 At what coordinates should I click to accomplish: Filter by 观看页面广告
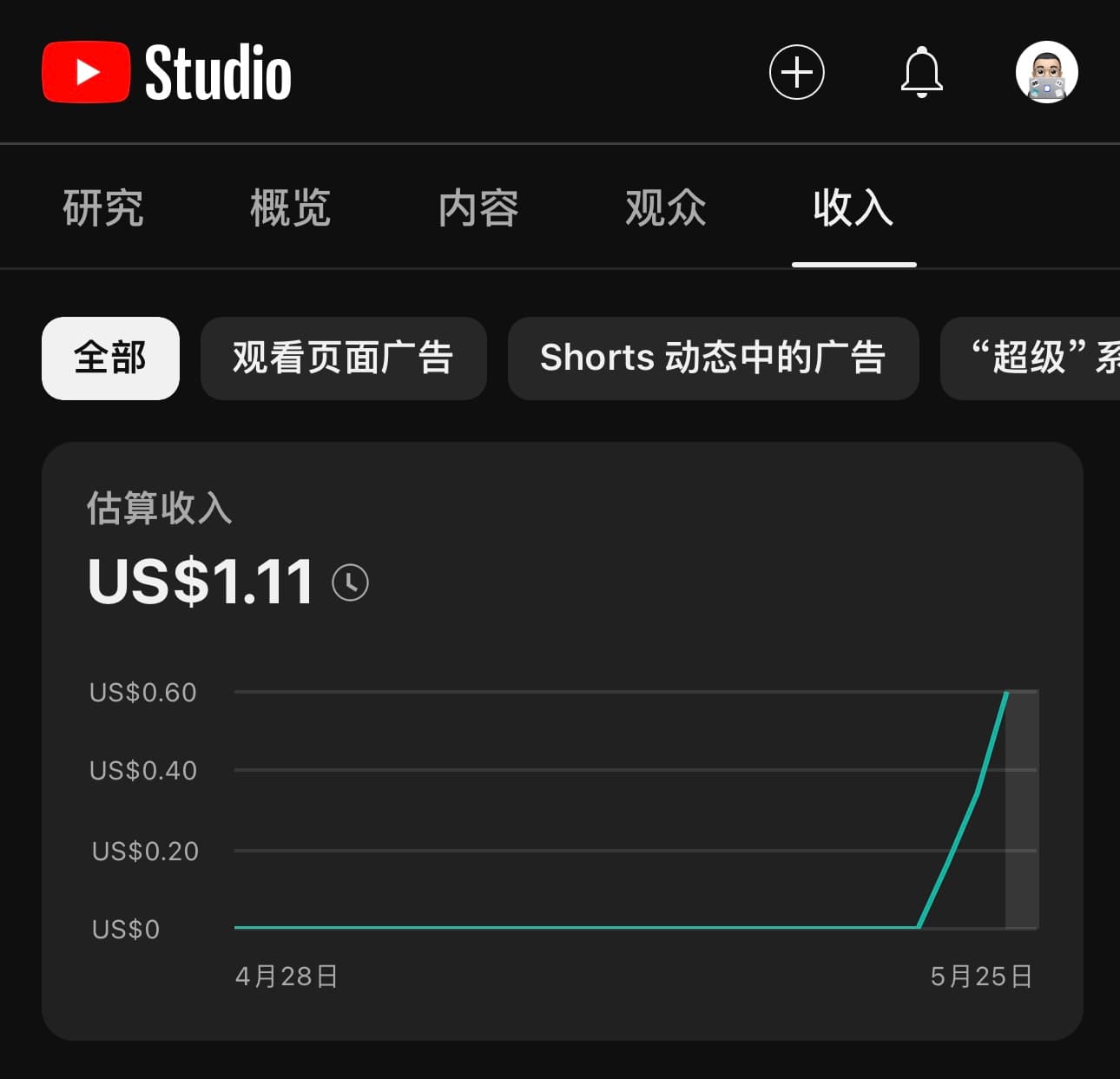click(x=343, y=358)
